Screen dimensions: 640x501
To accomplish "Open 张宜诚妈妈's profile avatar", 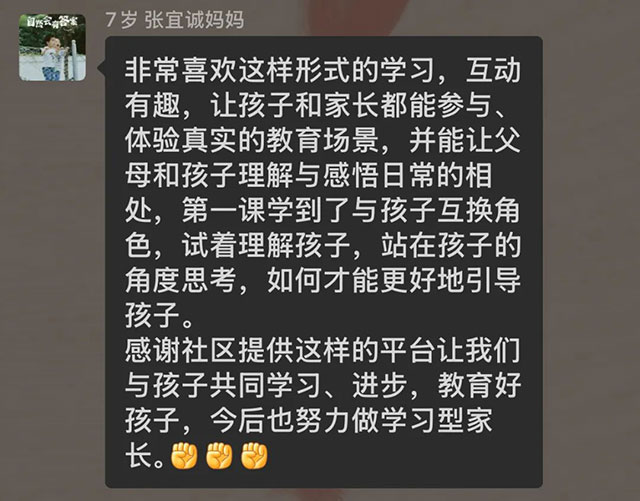I will pos(51,48).
